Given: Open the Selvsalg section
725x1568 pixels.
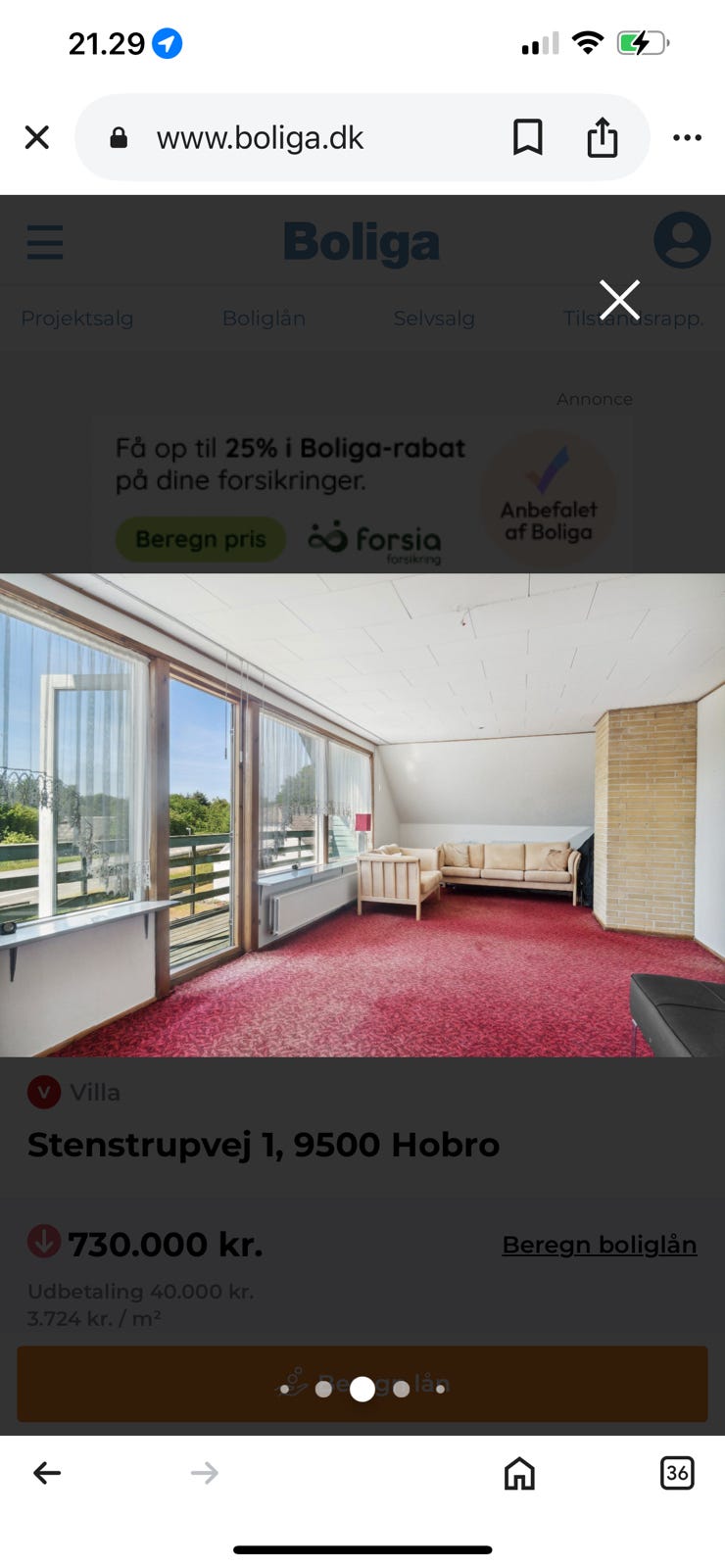Looking at the screenshot, I should (434, 318).
